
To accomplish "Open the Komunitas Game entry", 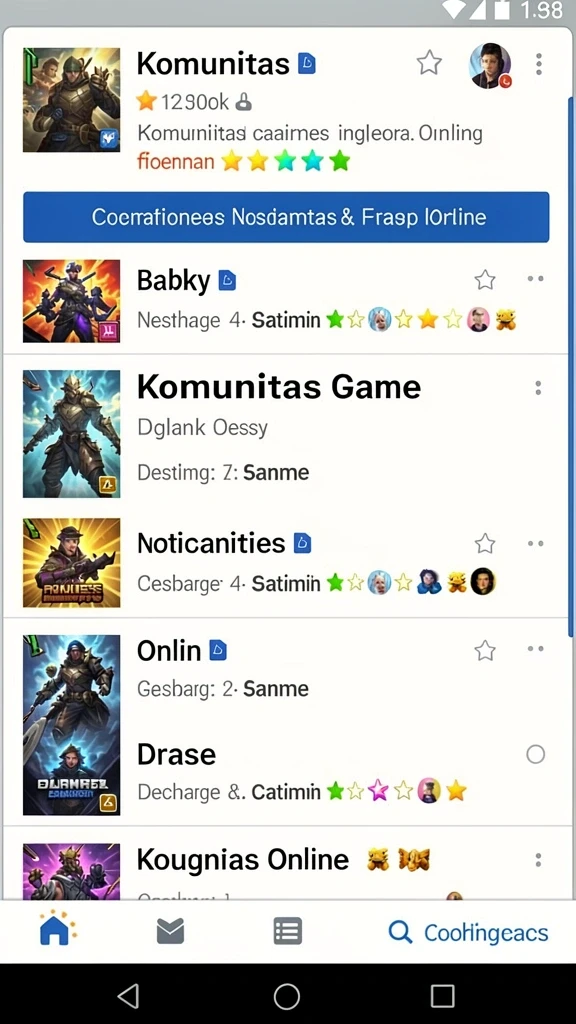I will coord(286,433).
